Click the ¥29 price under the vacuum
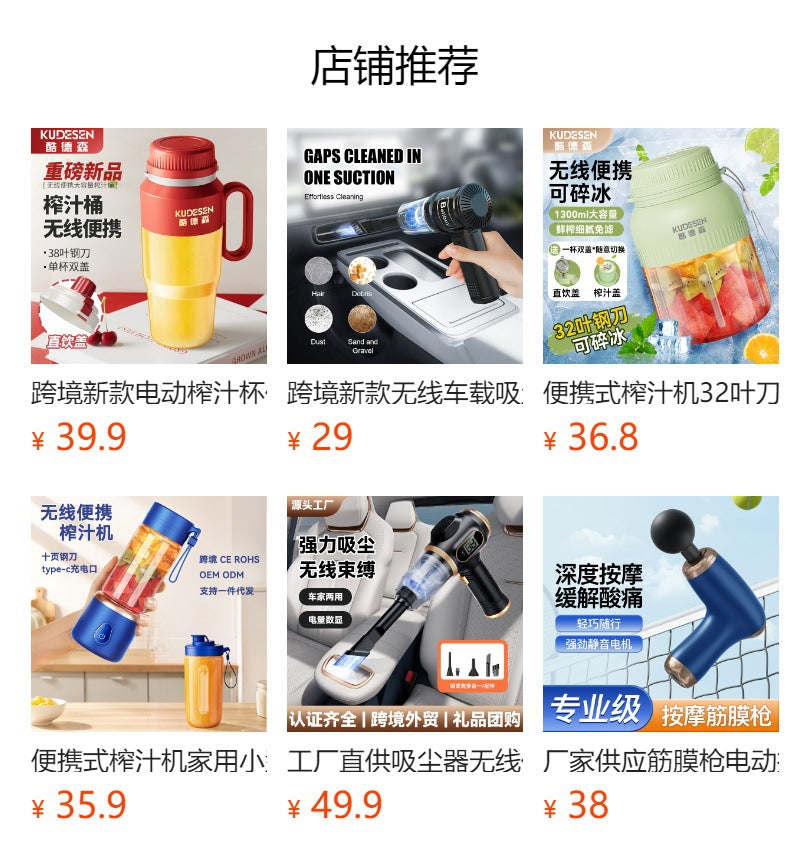The width and height of the screenshot is (790, 864). [322, 433]
